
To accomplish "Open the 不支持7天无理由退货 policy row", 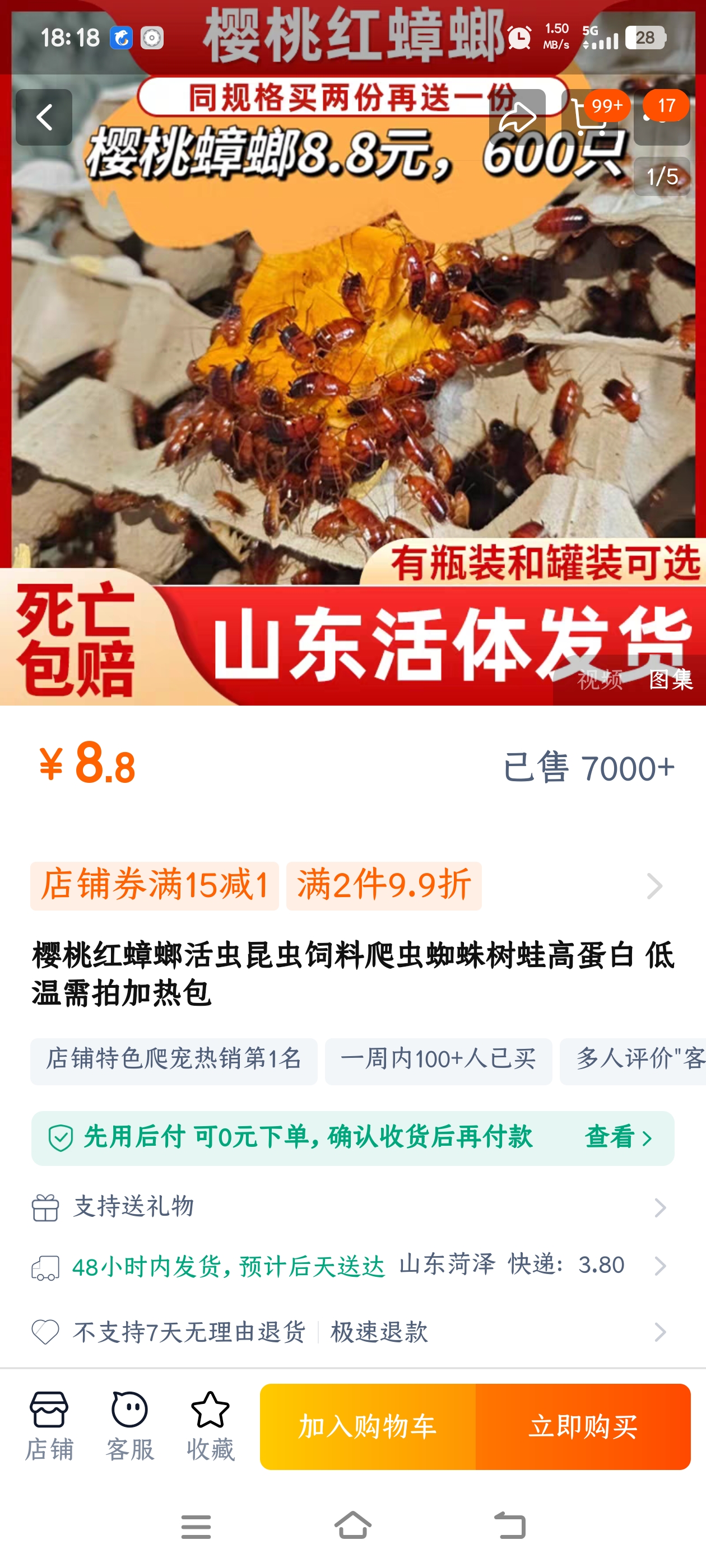I will tap(352, 1332).
